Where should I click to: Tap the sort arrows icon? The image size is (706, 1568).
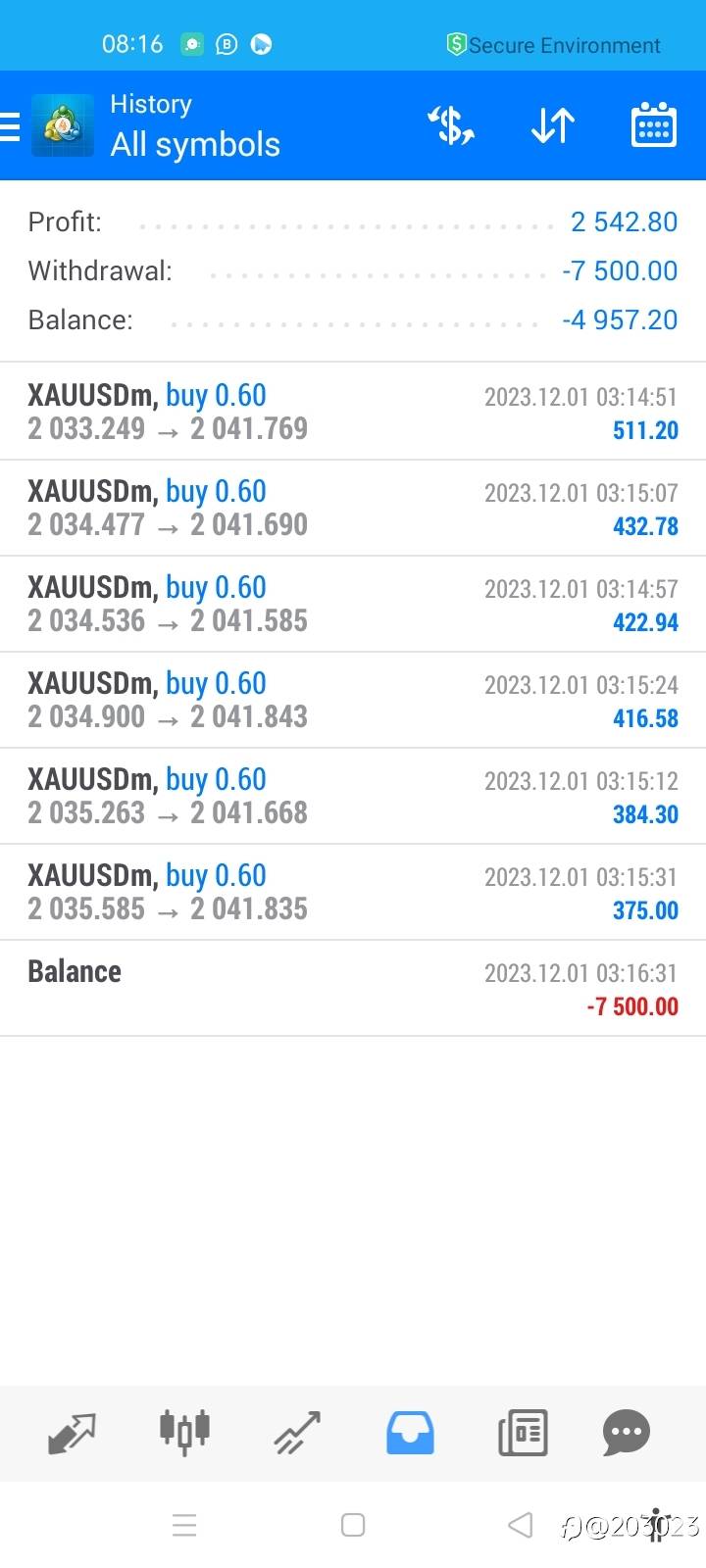click(x=553, y=125)
